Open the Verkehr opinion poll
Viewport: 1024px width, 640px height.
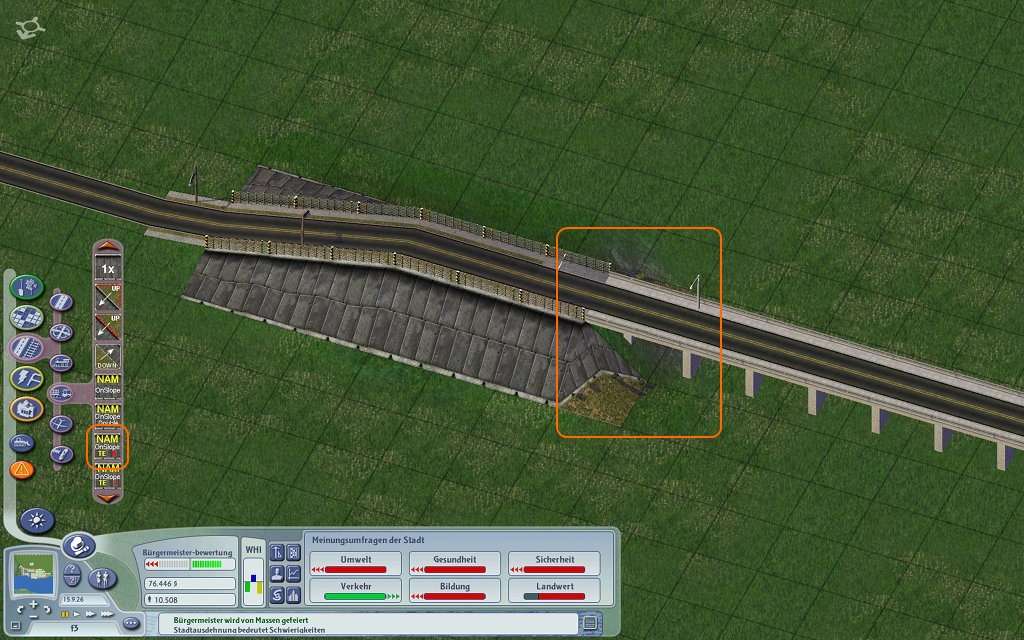click(x=356, y=590)
